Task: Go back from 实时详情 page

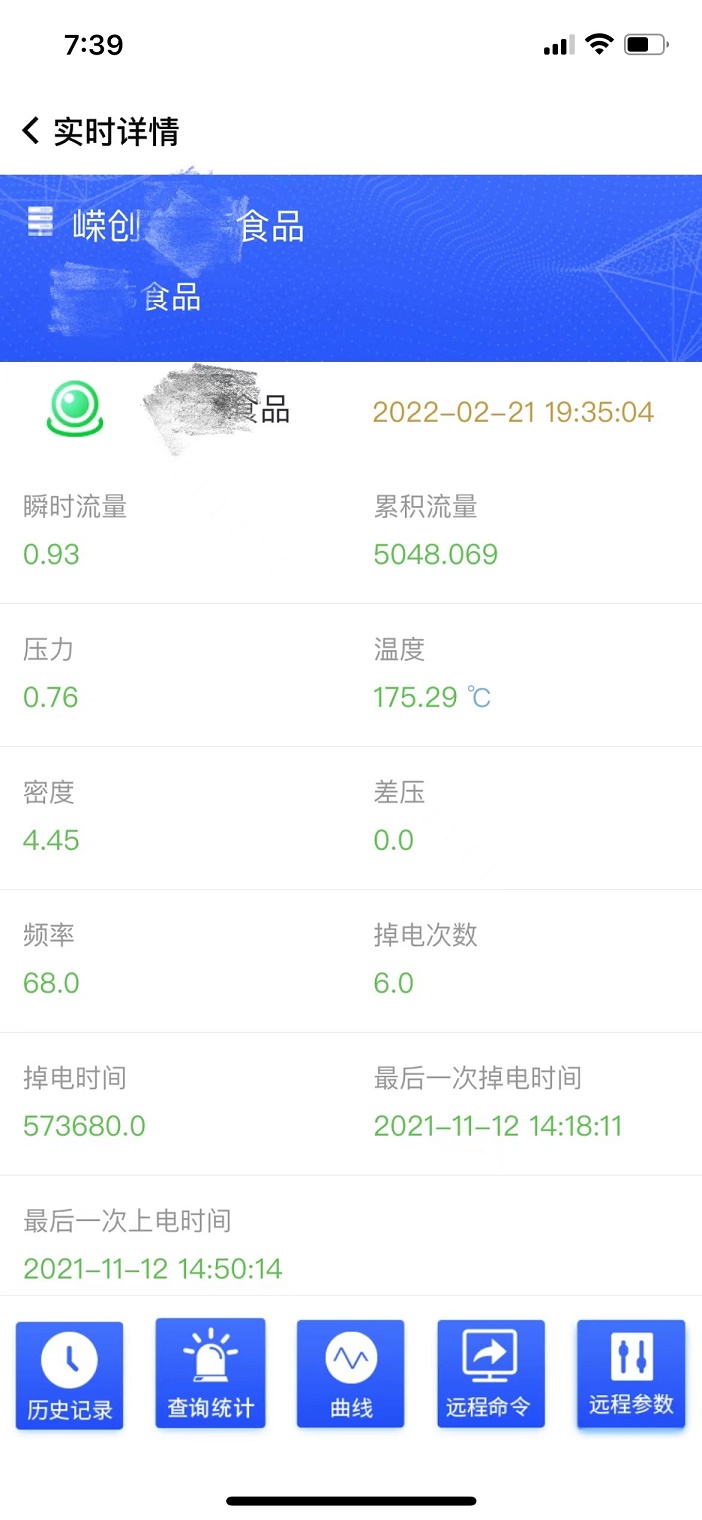Action: click(30, 131)
